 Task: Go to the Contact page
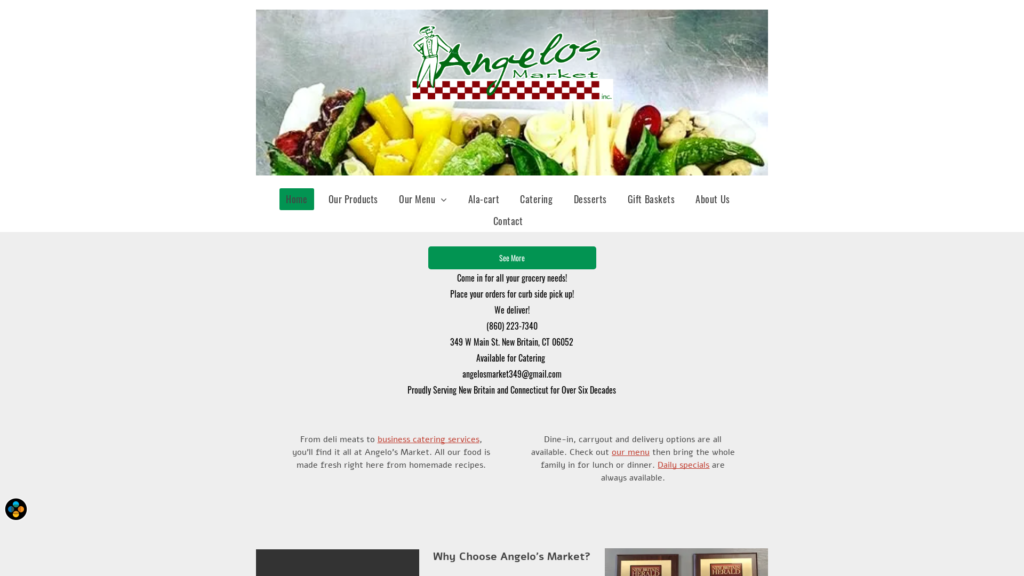click(x=508, y=221)
